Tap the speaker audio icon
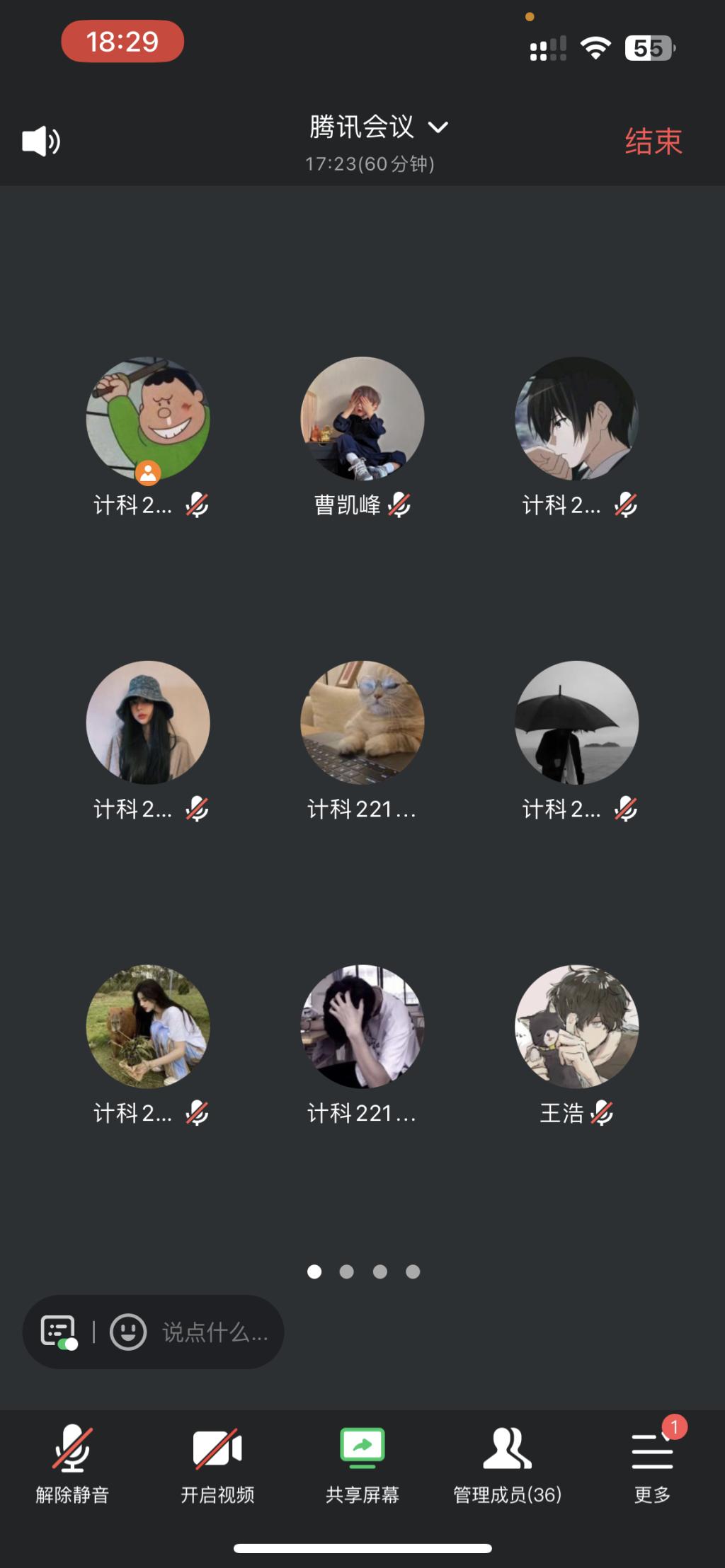This screenshot has height=1568, width=725. 41,142
